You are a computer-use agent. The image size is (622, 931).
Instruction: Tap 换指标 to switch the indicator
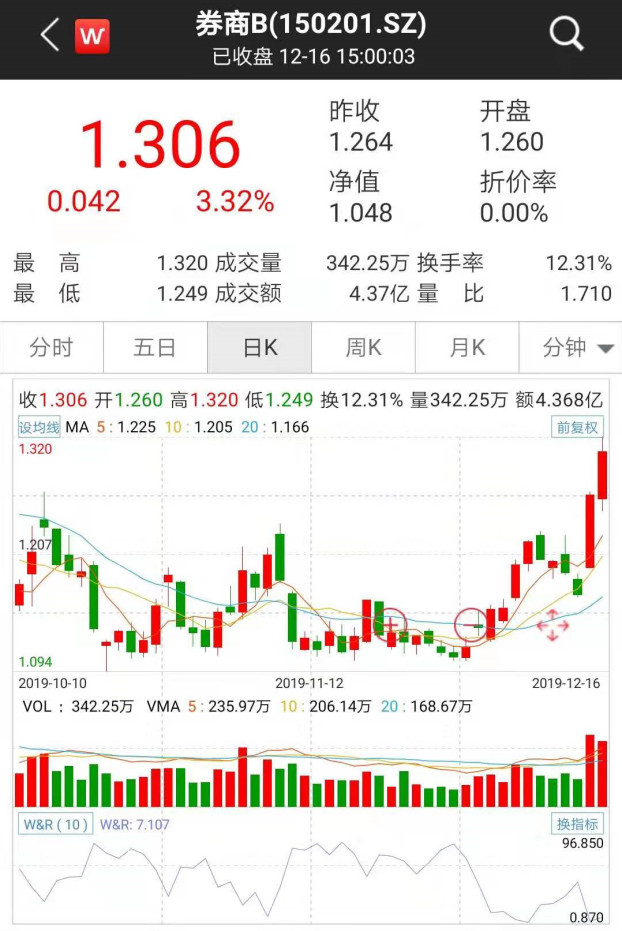[579, 824]
